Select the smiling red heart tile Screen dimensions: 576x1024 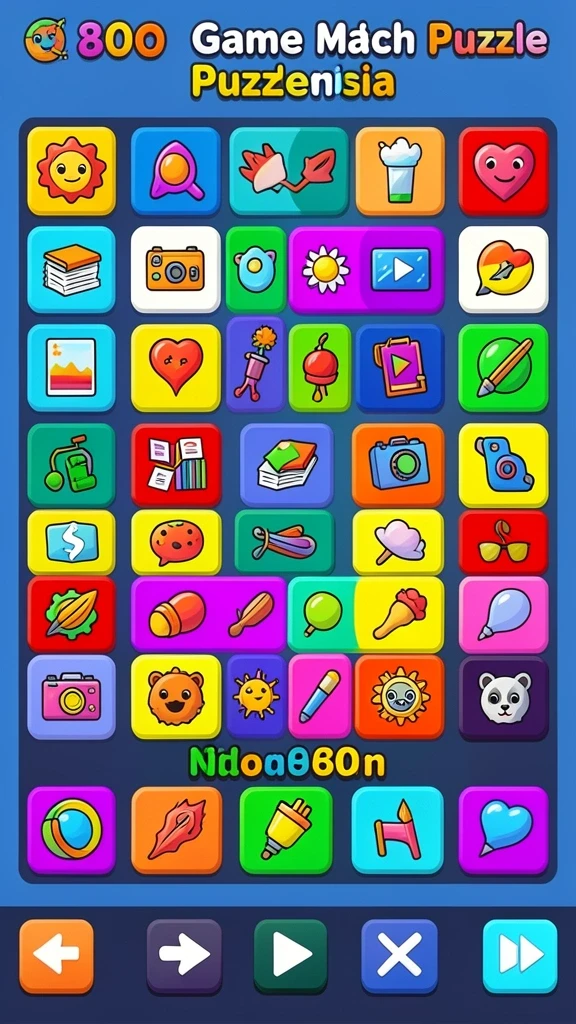pyautogui.click(x=504, y=170)
